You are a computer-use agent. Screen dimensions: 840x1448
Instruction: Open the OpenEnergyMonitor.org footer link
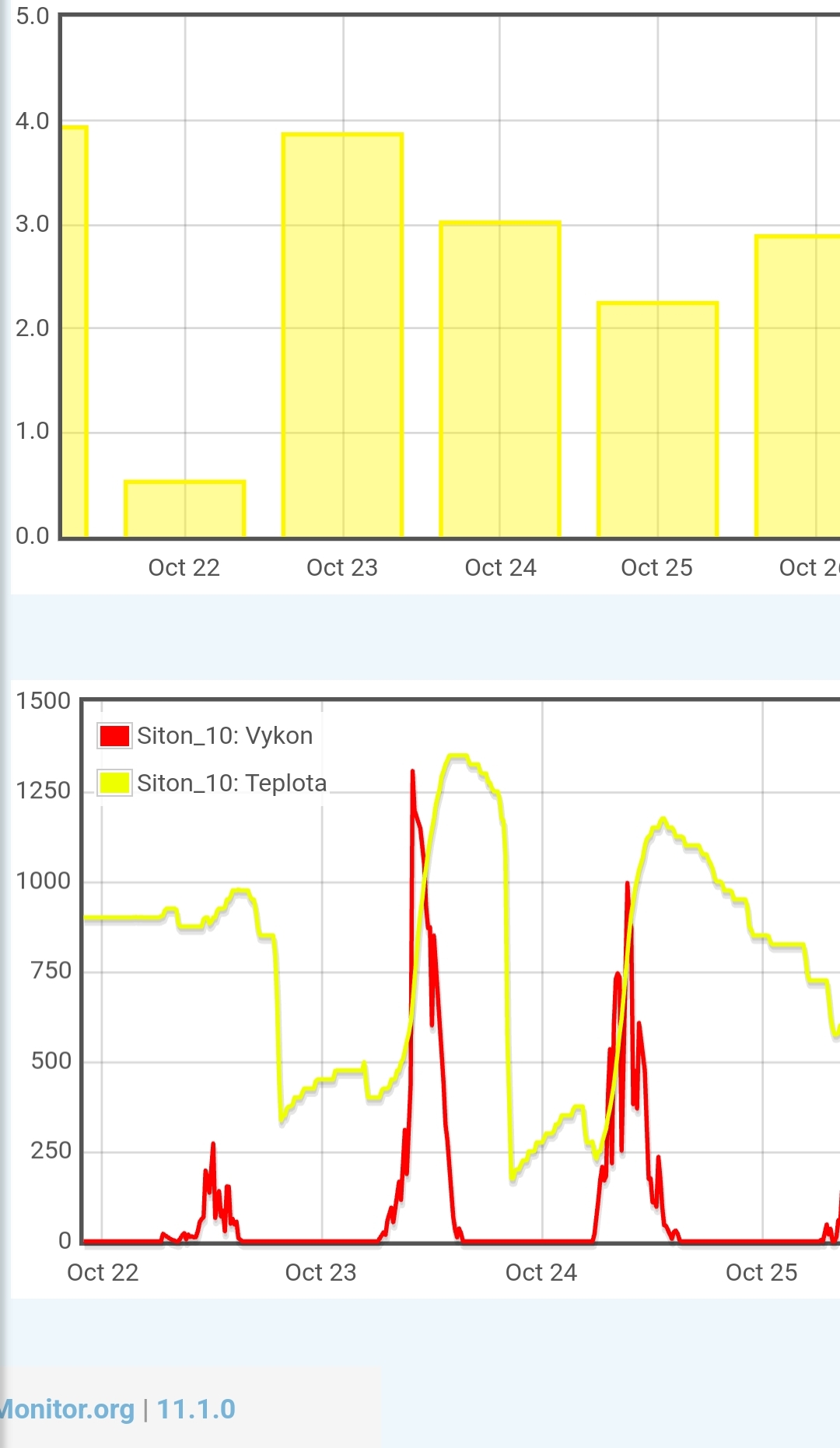[x=67, y=1409]
